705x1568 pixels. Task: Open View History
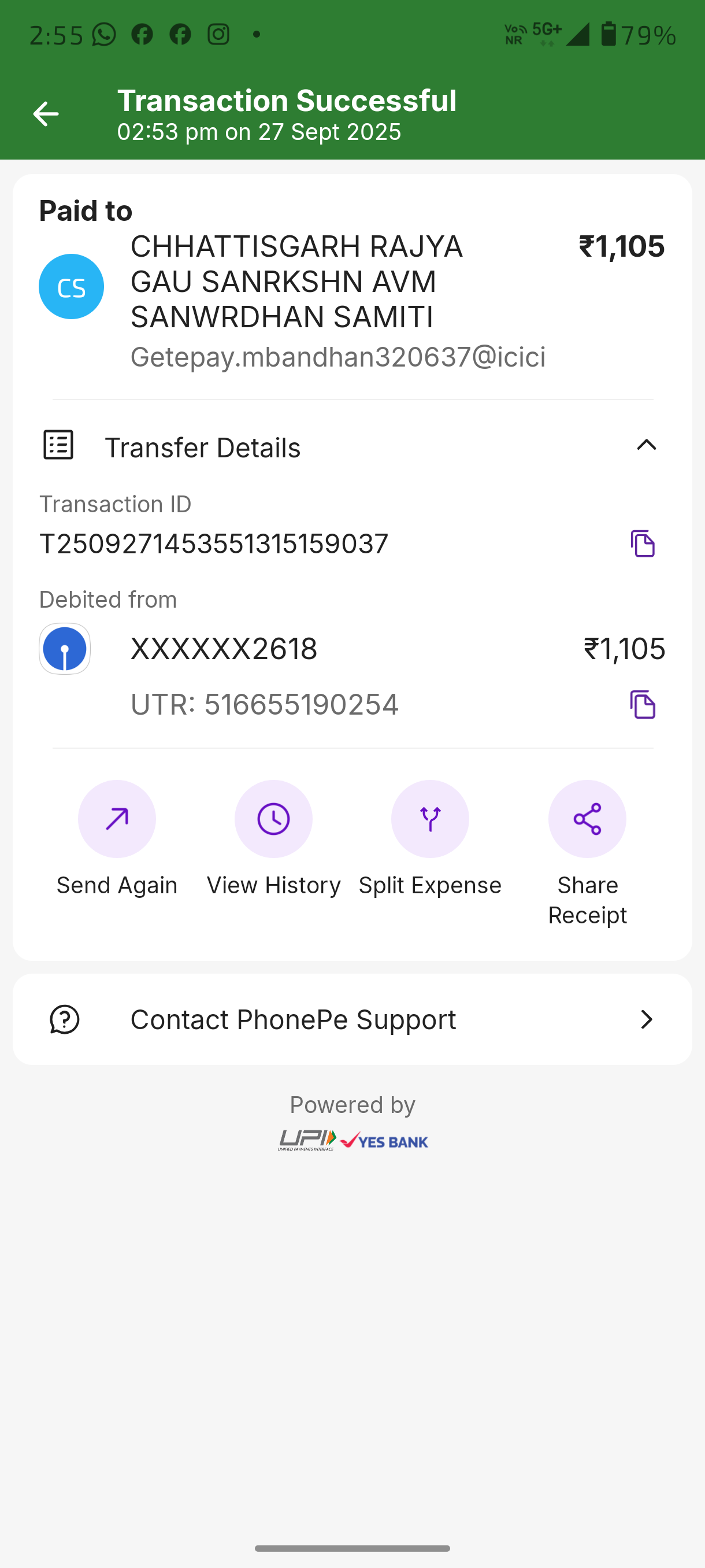pyautogui.click(x=274, y=819)
